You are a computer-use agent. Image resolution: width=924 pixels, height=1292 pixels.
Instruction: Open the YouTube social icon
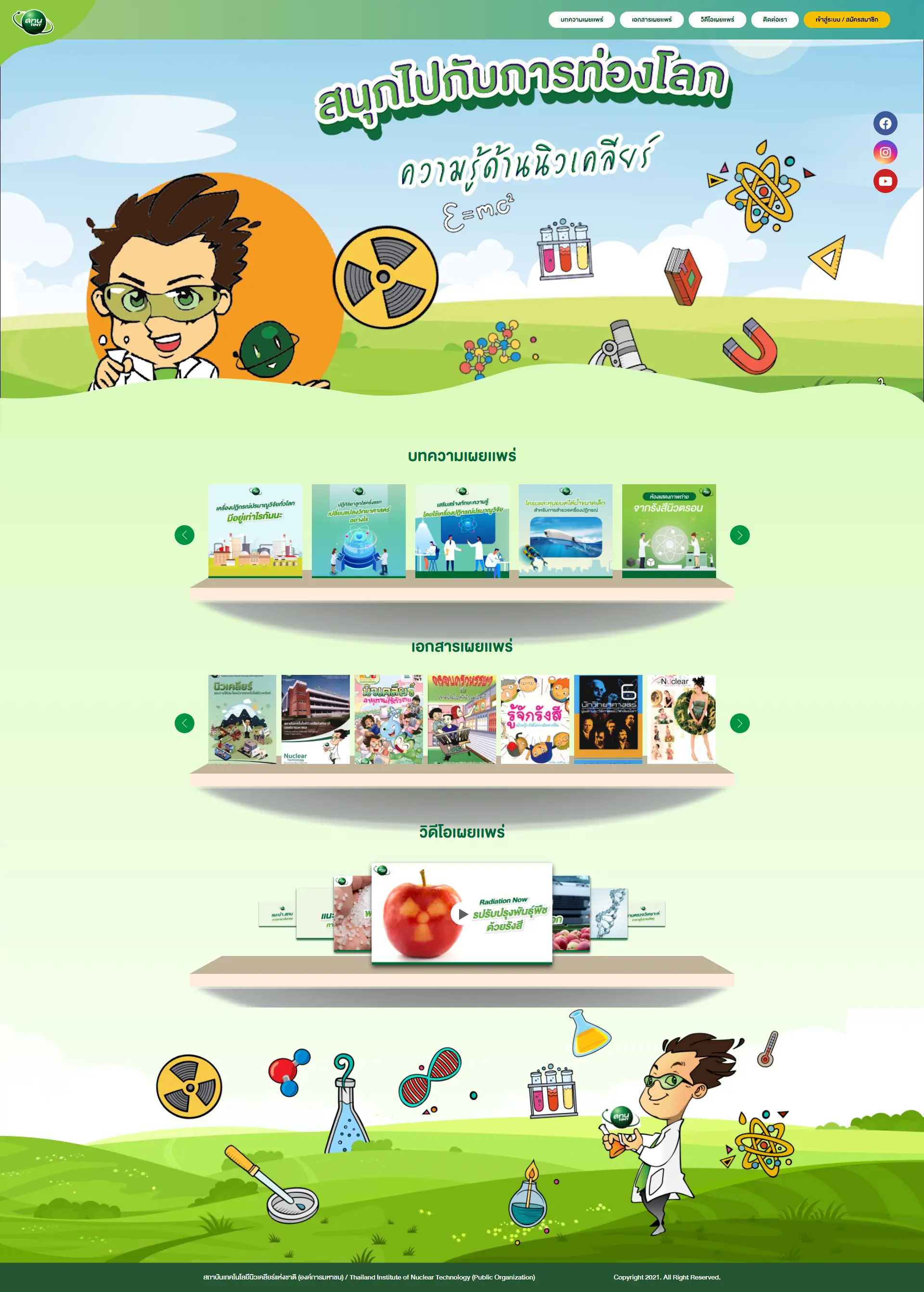click(x=885, y=181)
